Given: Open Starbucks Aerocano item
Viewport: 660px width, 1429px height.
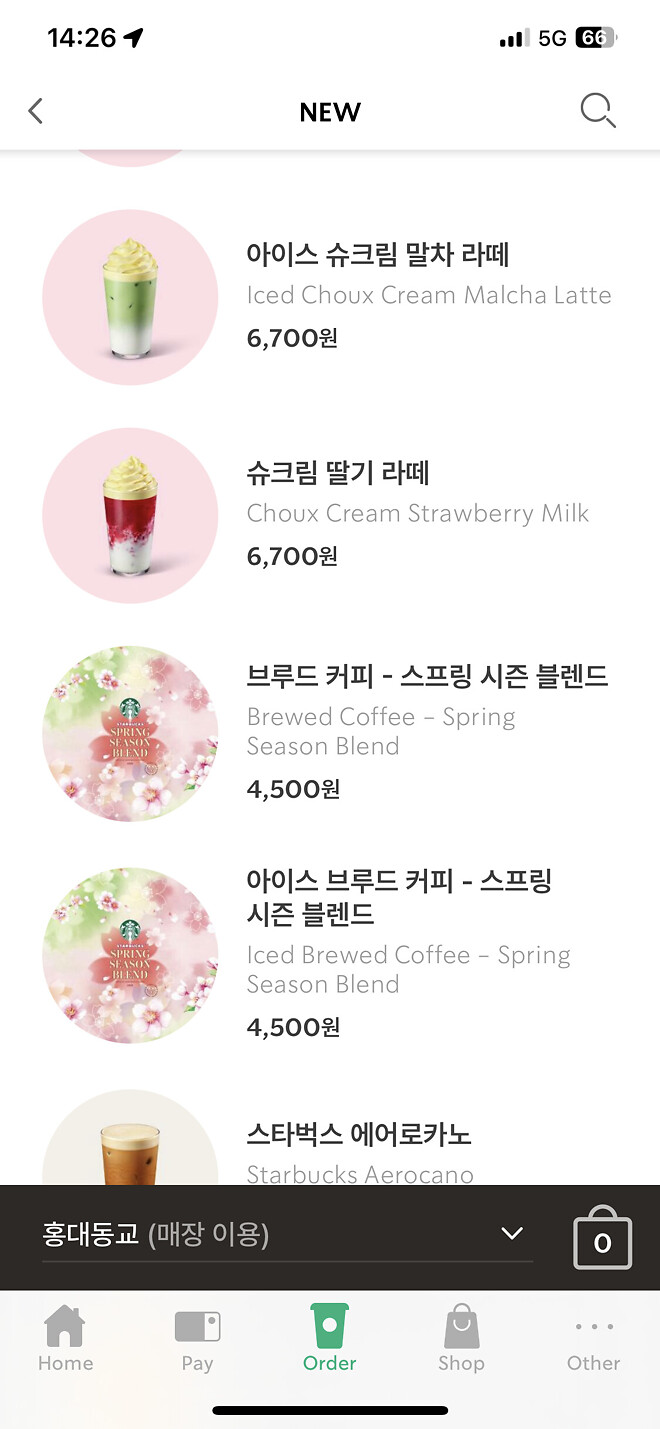Looking at the screenshot, I should click(x=358, y=1148).
